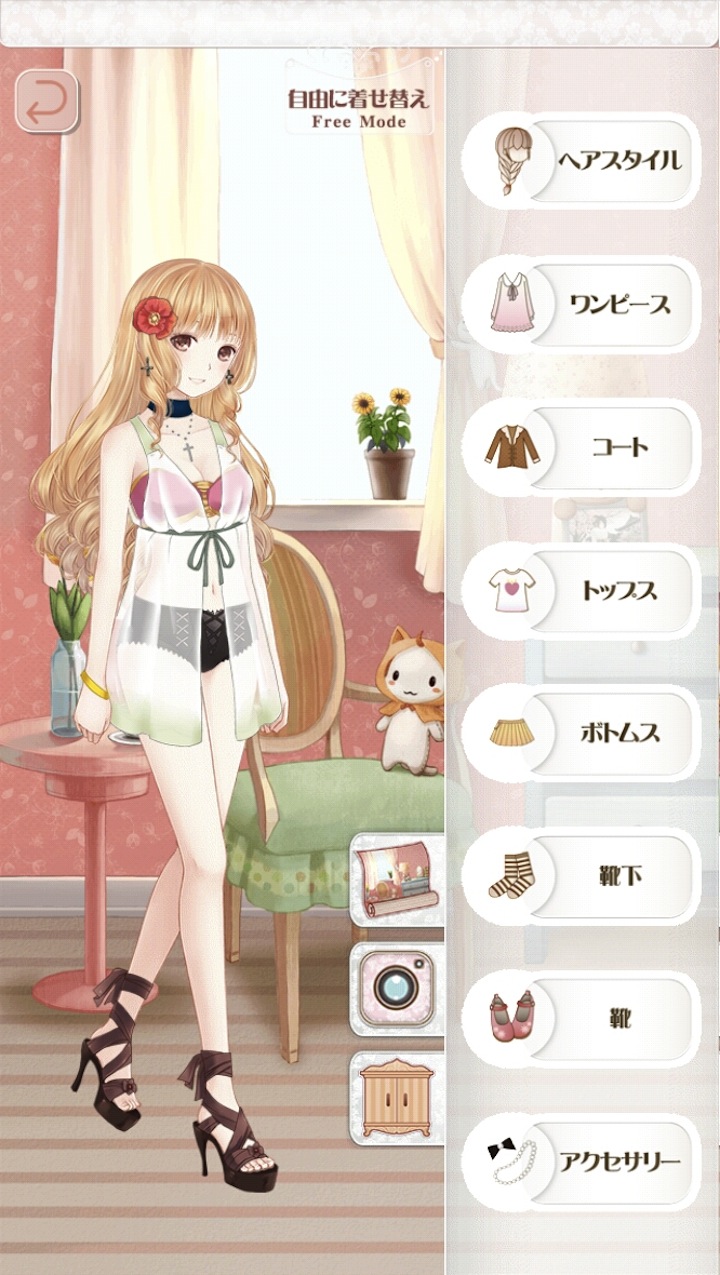Choose the トップス tops category
This screenshot has width=720, height=1275.
coord(582,590)
